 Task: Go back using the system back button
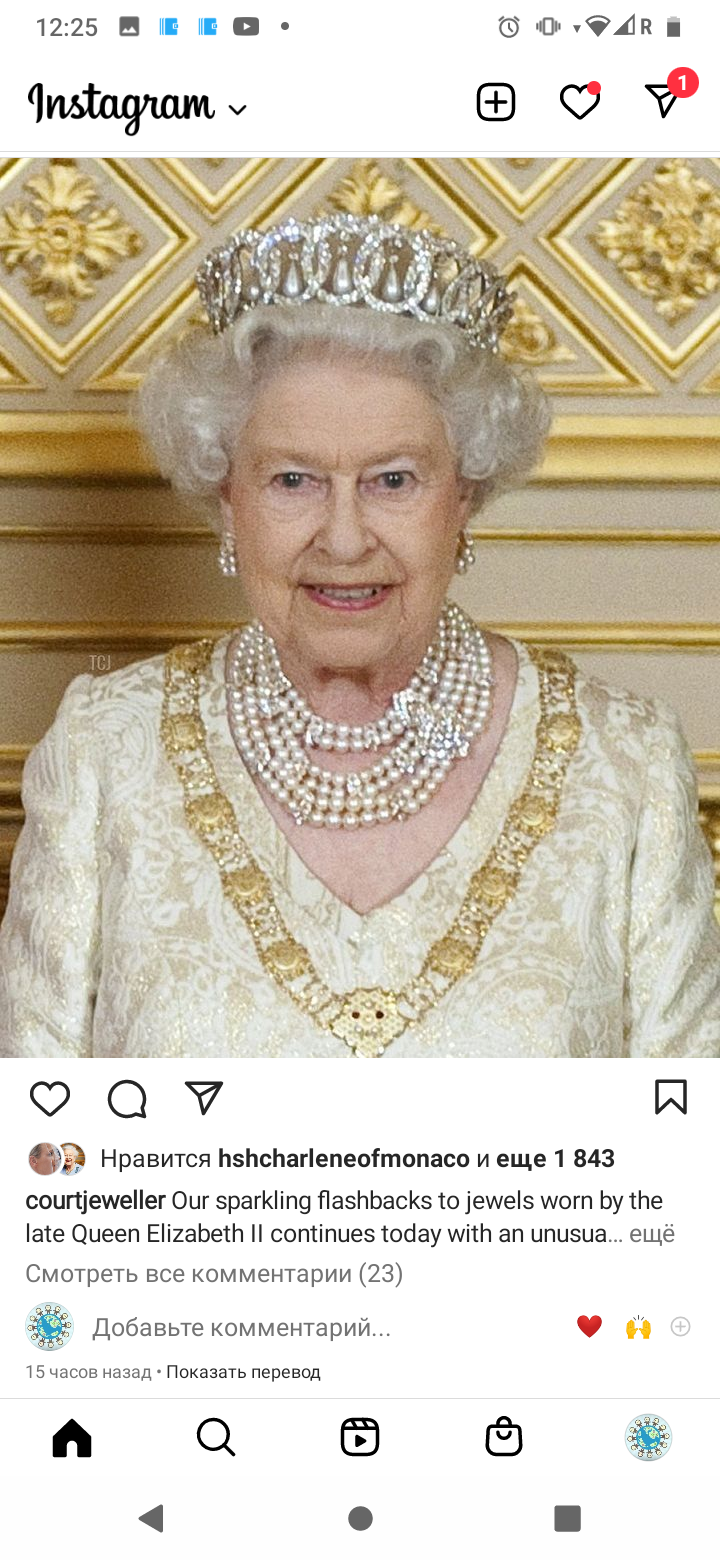[x=152, y=1519]
